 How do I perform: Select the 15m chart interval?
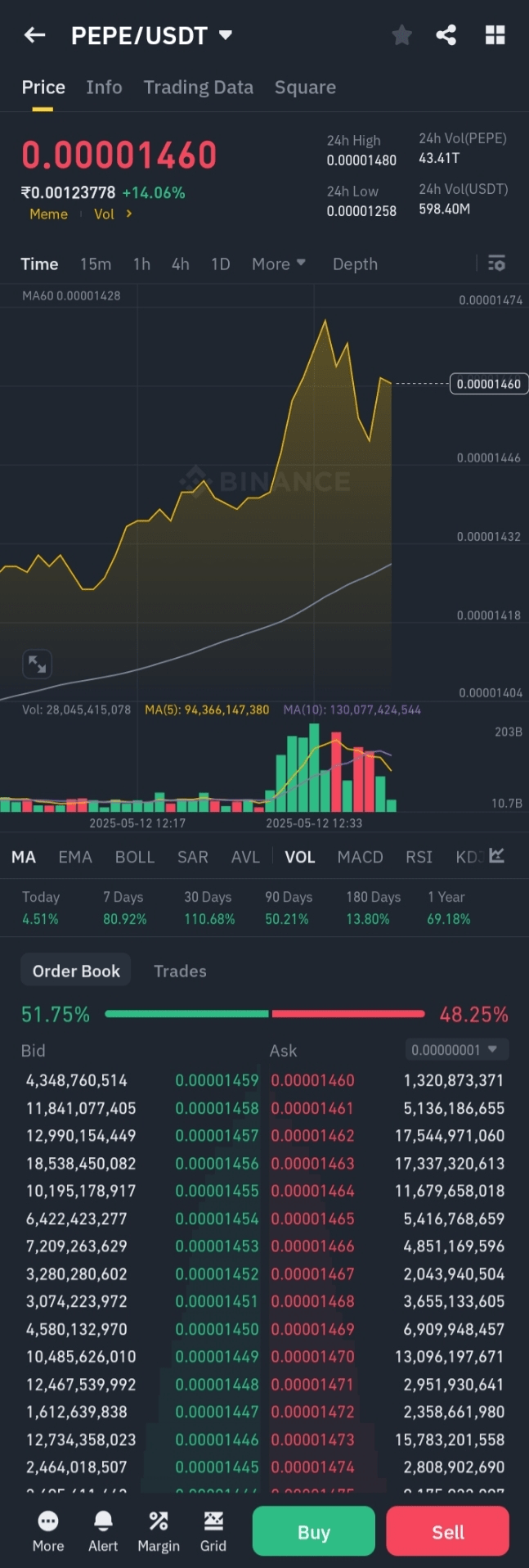tap(96, 264)
